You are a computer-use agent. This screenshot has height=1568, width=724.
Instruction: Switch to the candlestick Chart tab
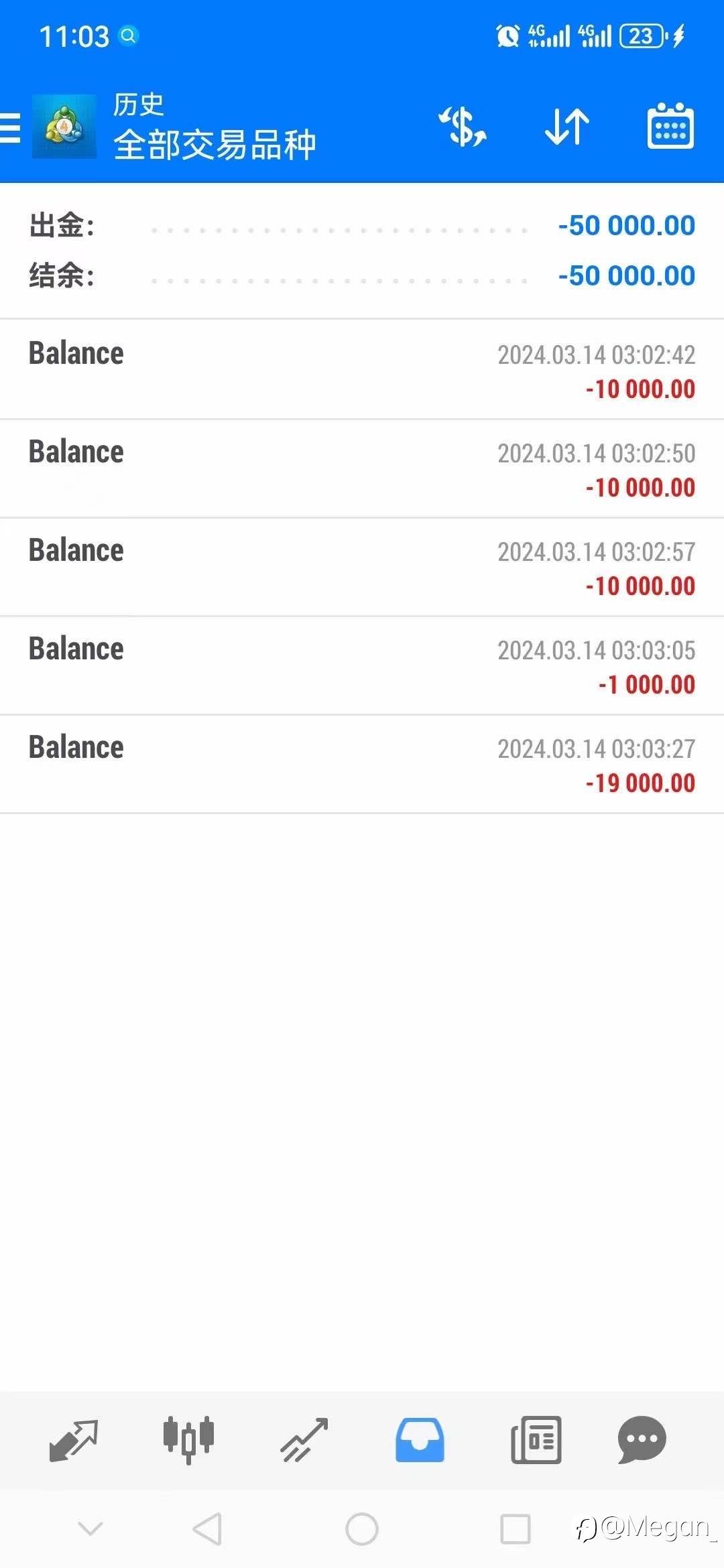(x=188, y=1440)
